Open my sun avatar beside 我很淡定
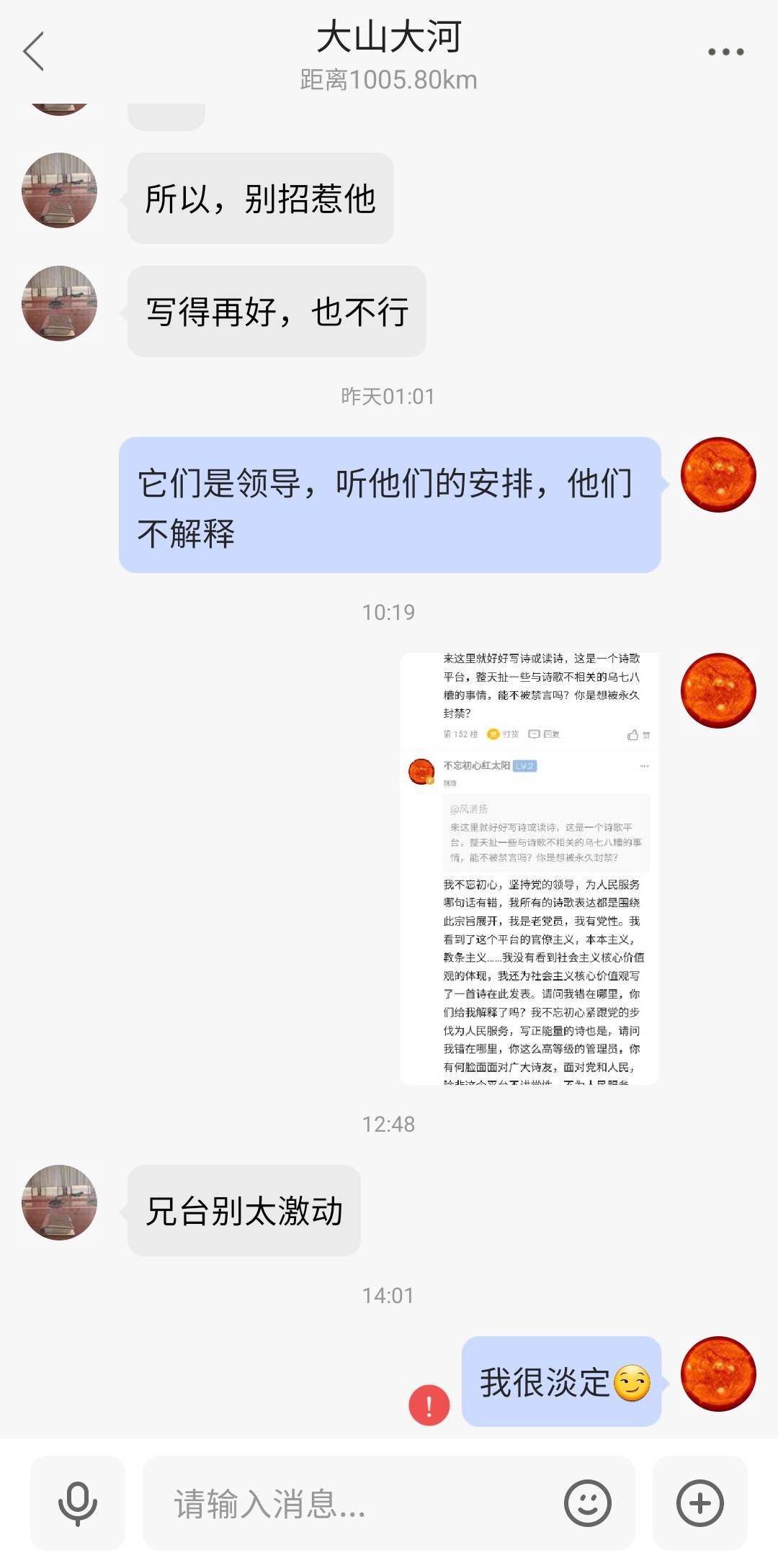 pos(718,1374)
